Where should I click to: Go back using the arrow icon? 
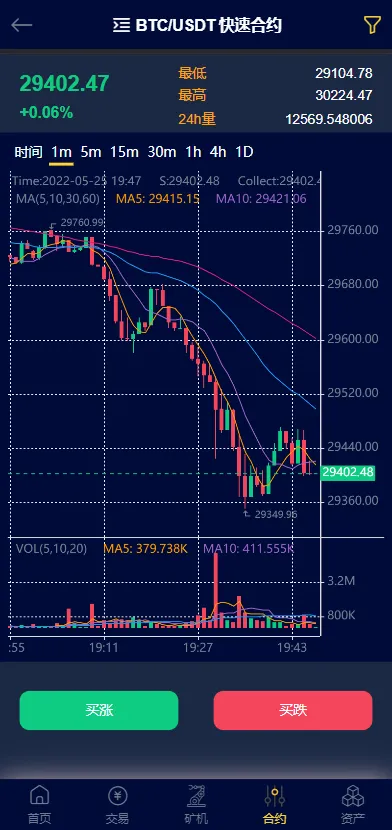coord(22,25)
